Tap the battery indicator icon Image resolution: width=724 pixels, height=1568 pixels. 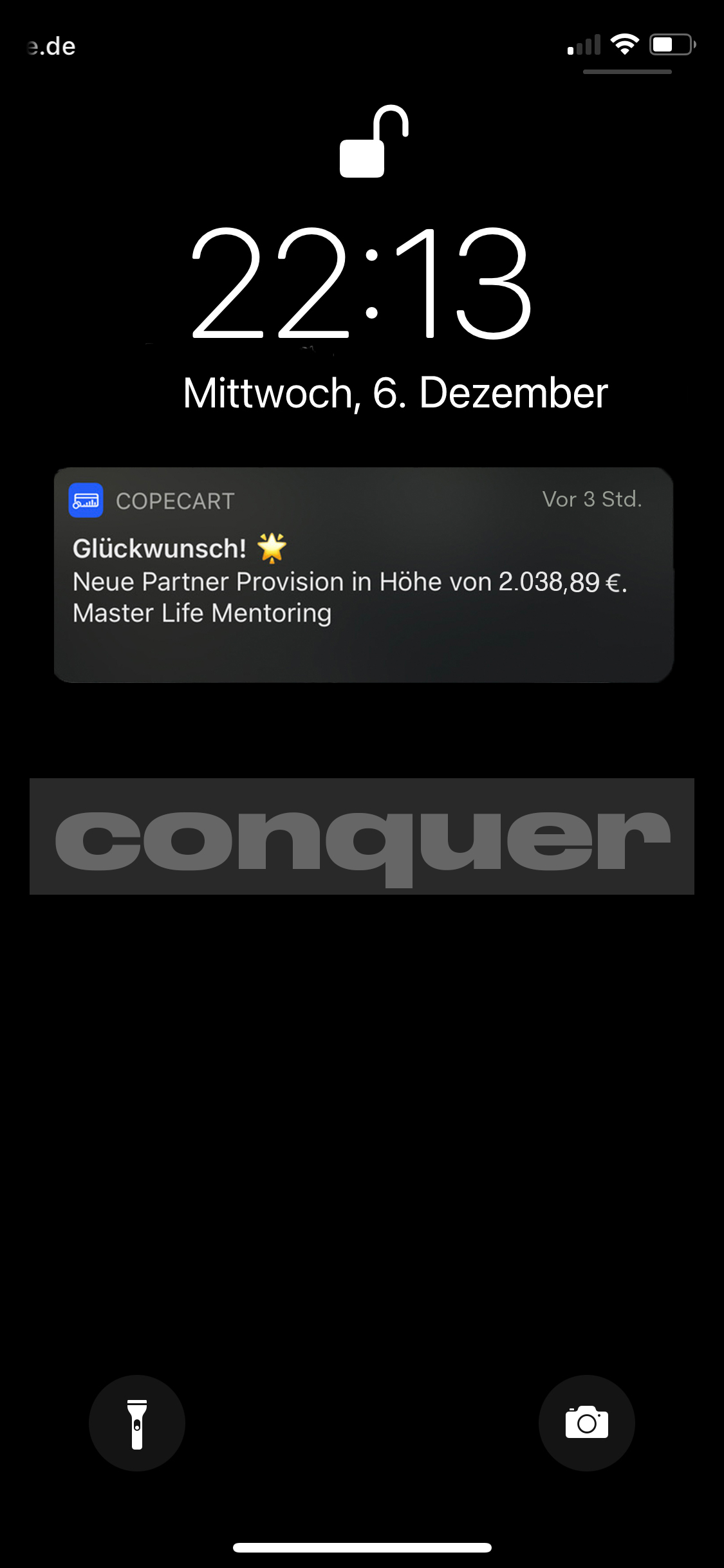pyautogui.click(x=669, y=45)
